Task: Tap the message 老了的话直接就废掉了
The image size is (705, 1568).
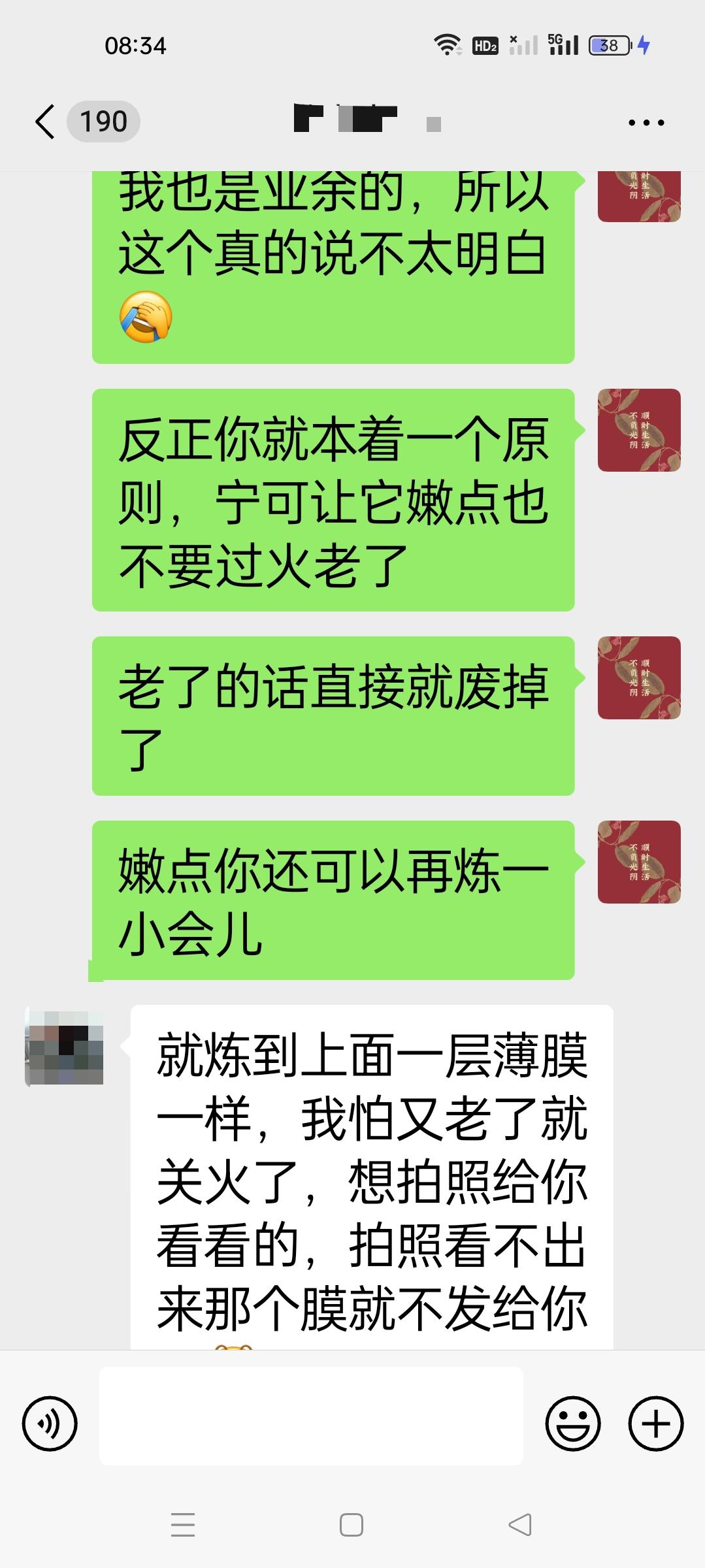Action: point(333,715)
